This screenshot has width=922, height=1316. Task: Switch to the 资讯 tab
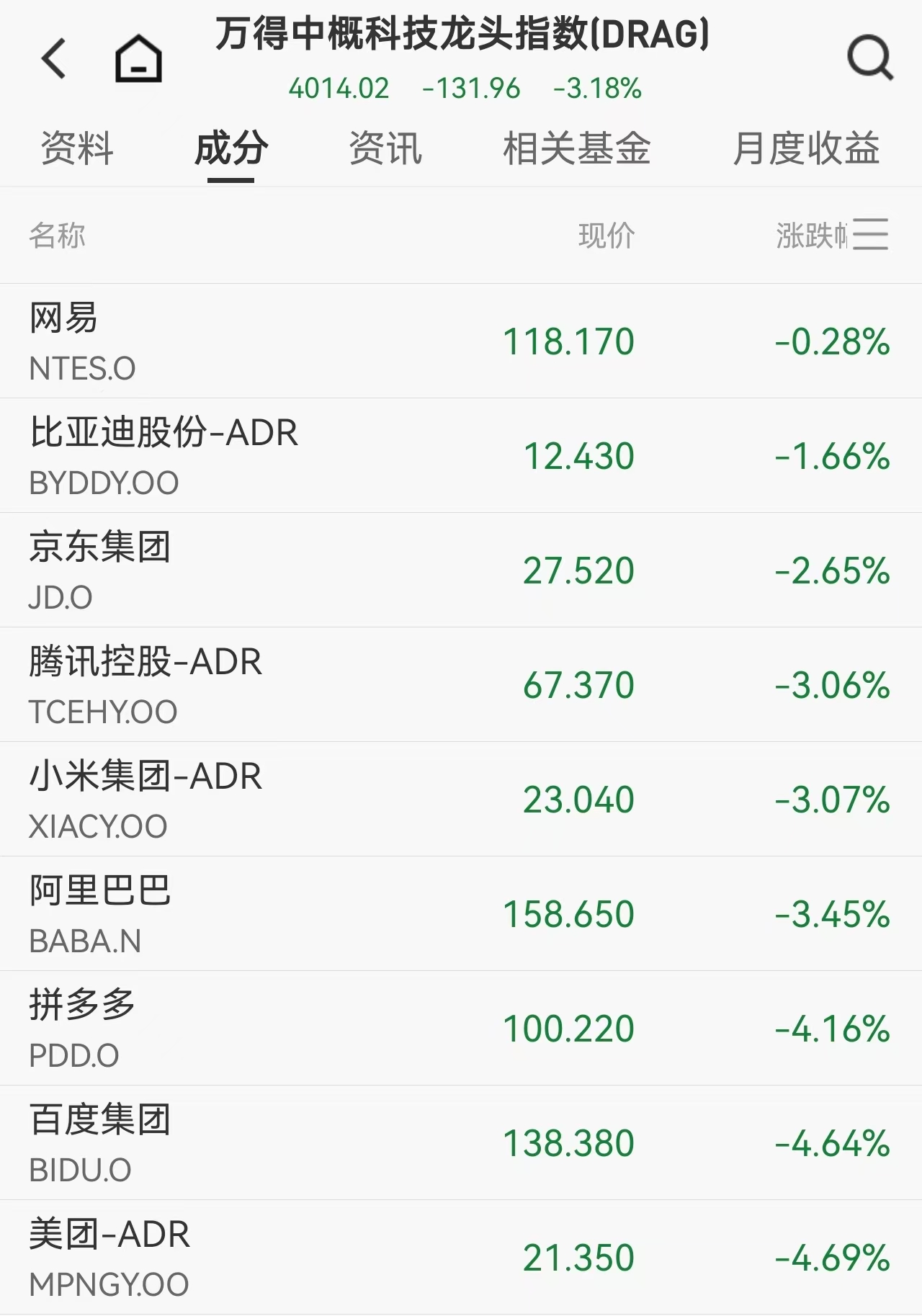coord(385,148)
